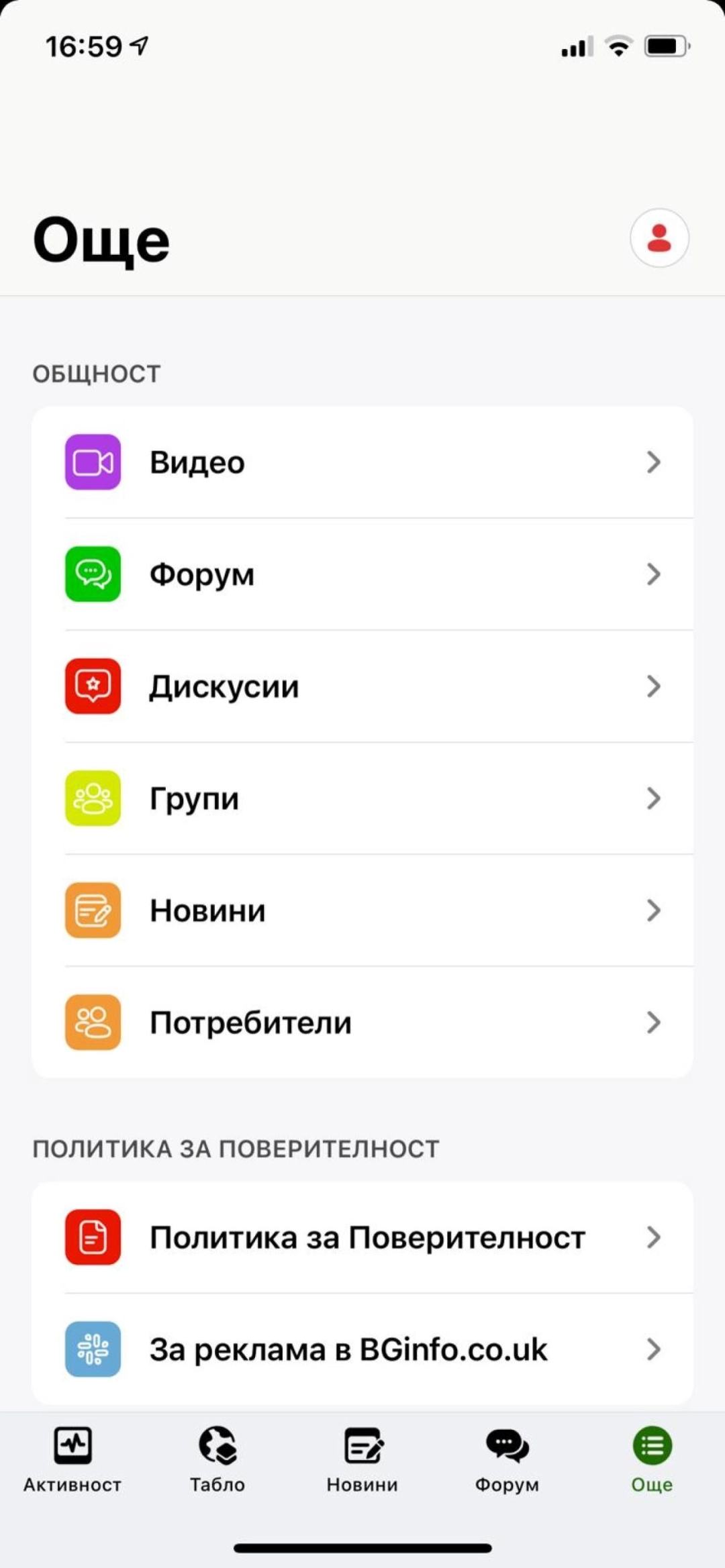This screenshot has width=725, height=1568.
Task: Open the Политика за Поверителност row
Action: click(x=362, y=1237)
